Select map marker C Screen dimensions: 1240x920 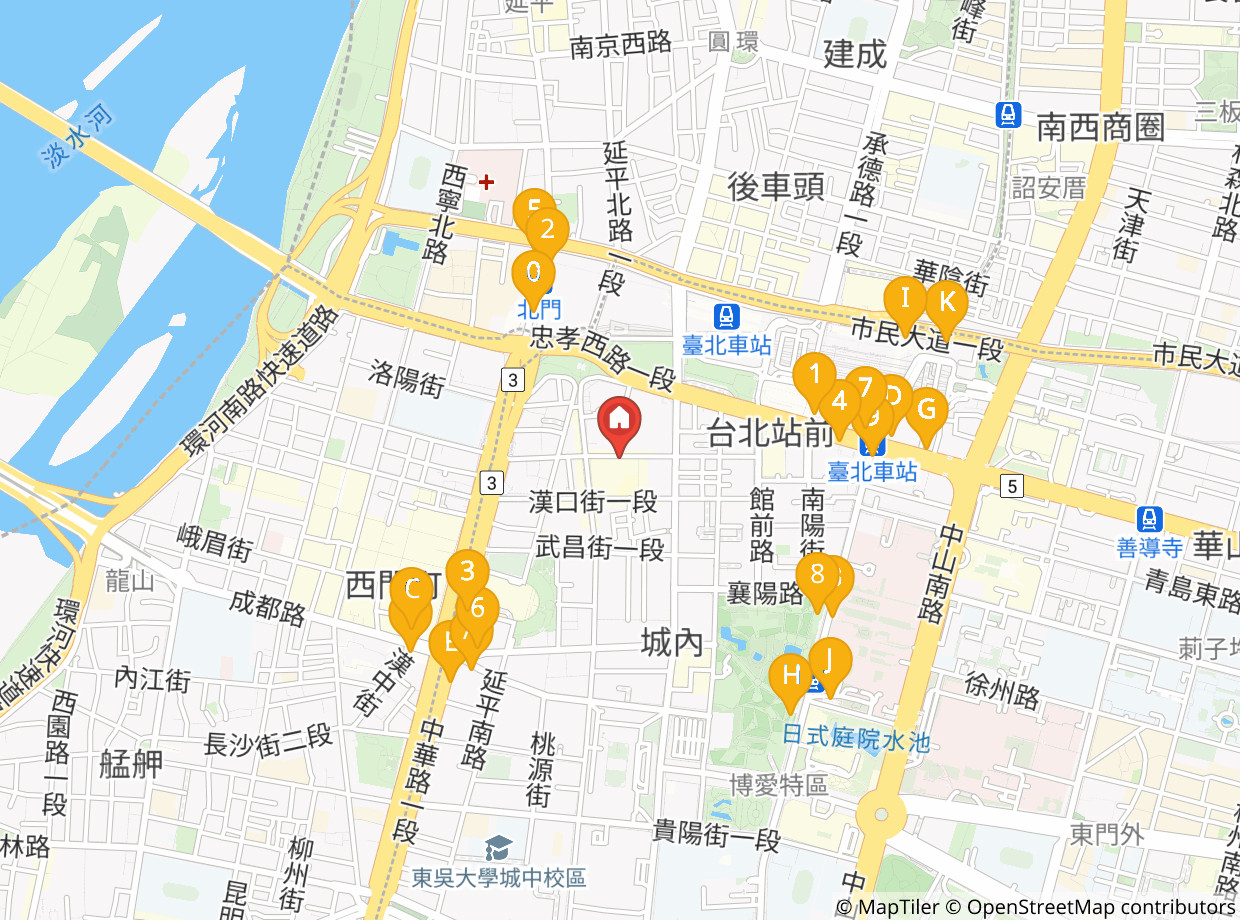point(411,588)
